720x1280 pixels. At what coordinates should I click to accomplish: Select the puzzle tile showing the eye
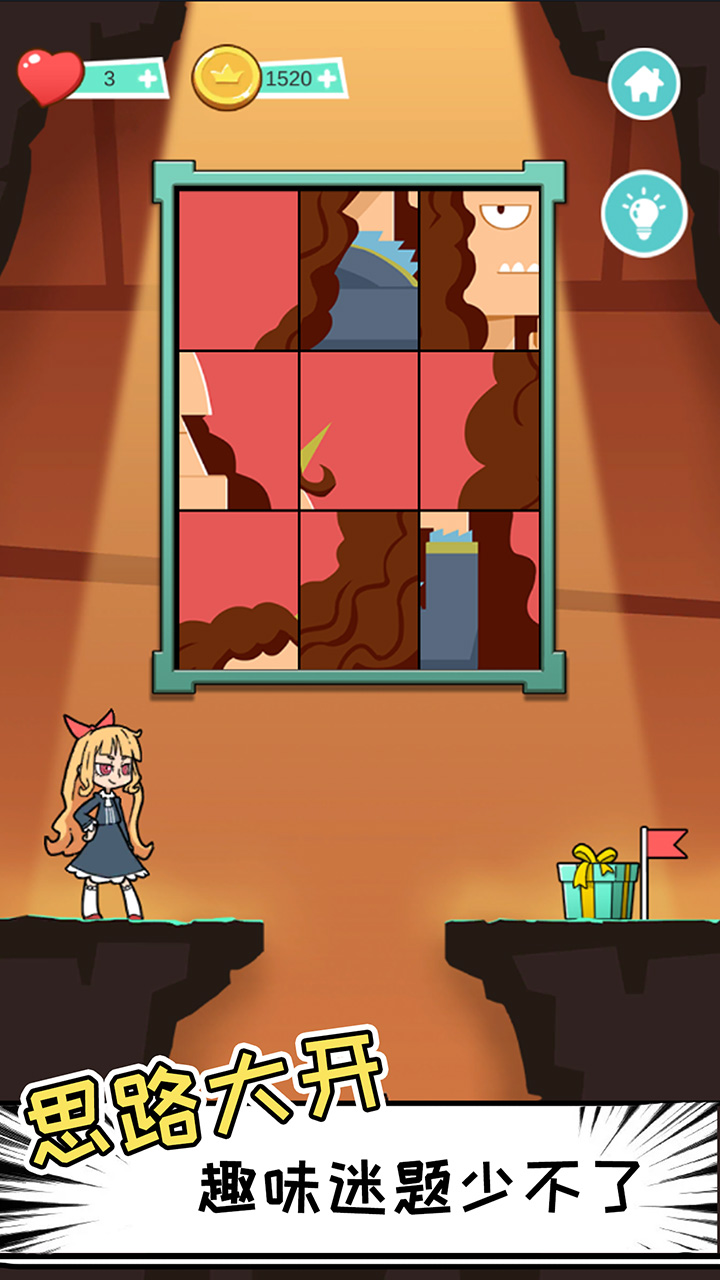480,270
